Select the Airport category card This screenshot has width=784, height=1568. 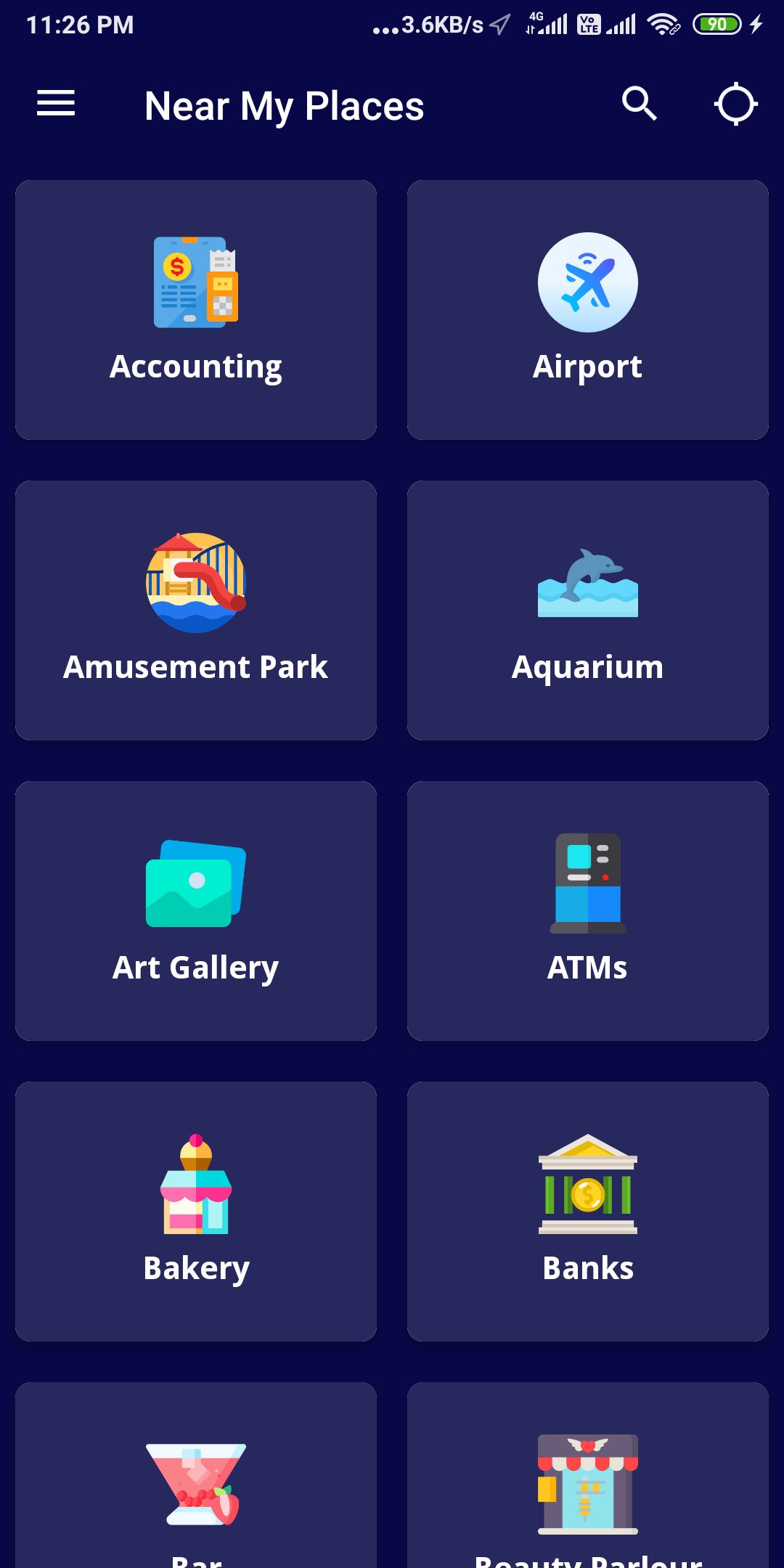coord(588,310)
